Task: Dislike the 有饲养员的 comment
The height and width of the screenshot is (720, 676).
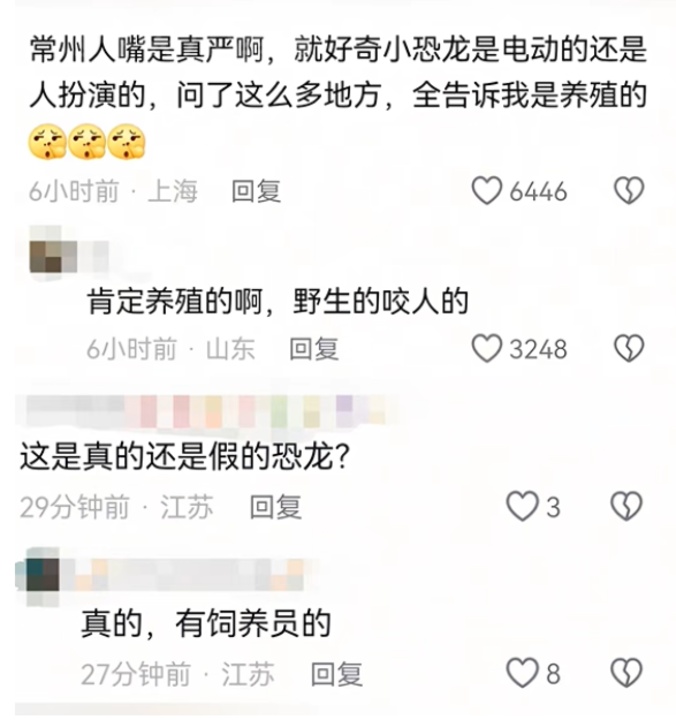Action: tap(628, 673)
